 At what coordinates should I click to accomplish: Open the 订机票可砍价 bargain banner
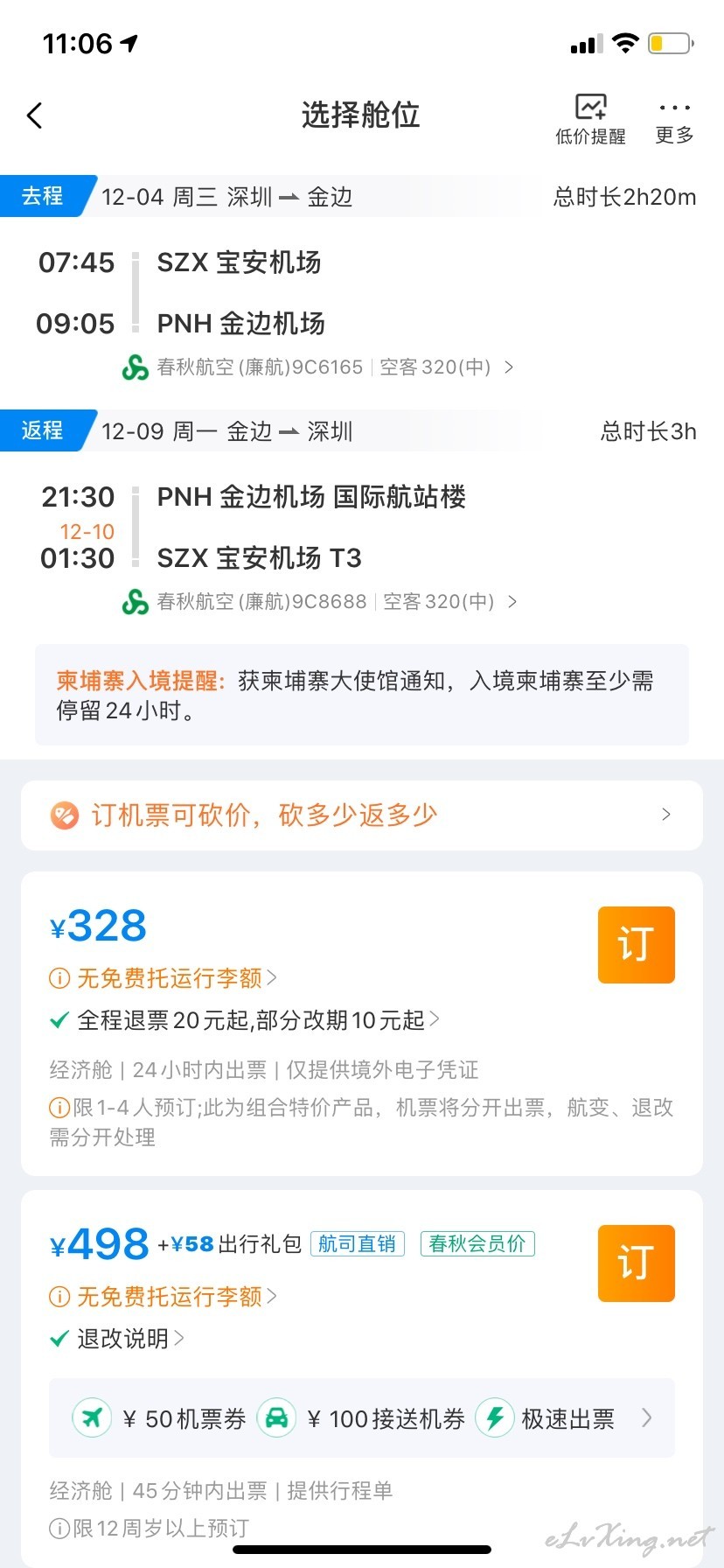pyautogui.click(x=362, y=815)
